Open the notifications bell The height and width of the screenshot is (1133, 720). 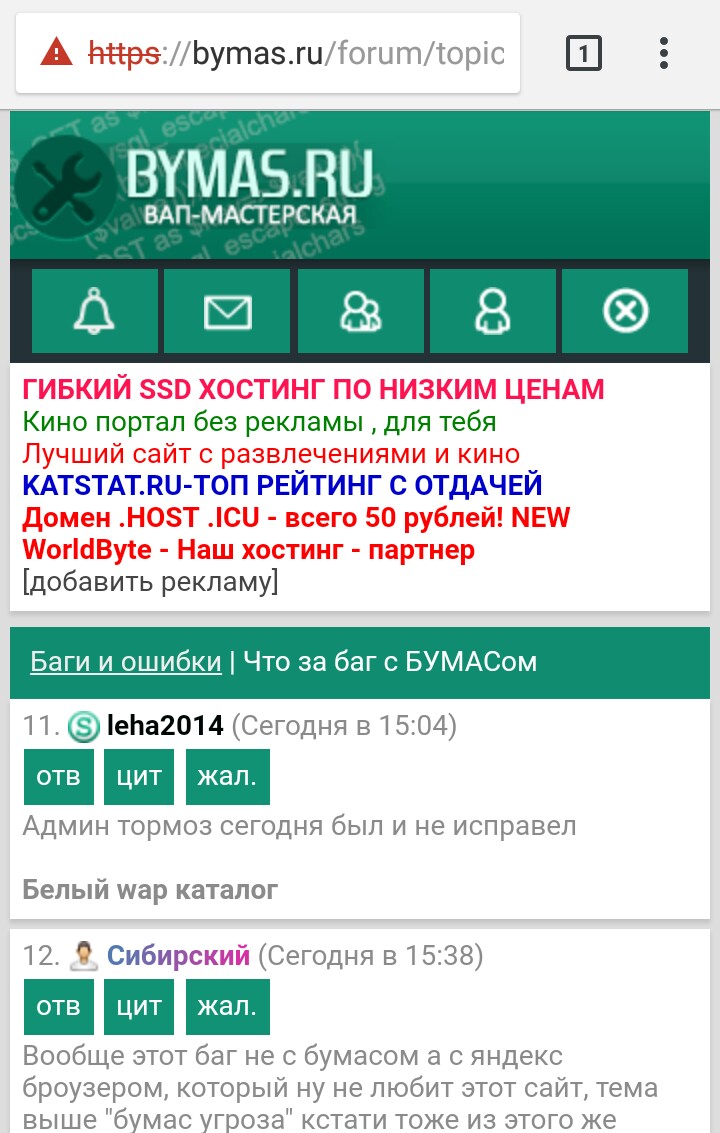tap(95, 312)
